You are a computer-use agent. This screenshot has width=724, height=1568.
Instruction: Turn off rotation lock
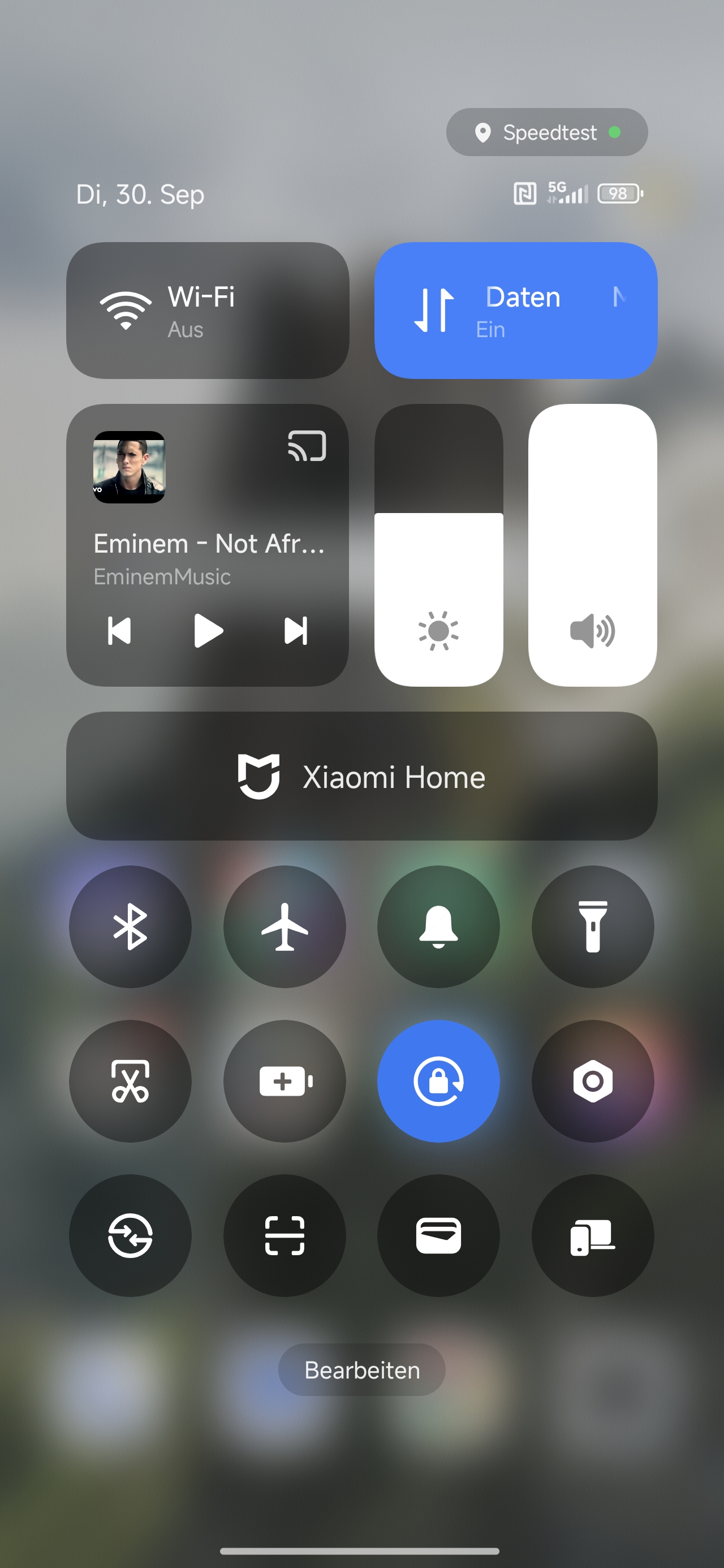pyautogui.click(x=438, y=1081)
